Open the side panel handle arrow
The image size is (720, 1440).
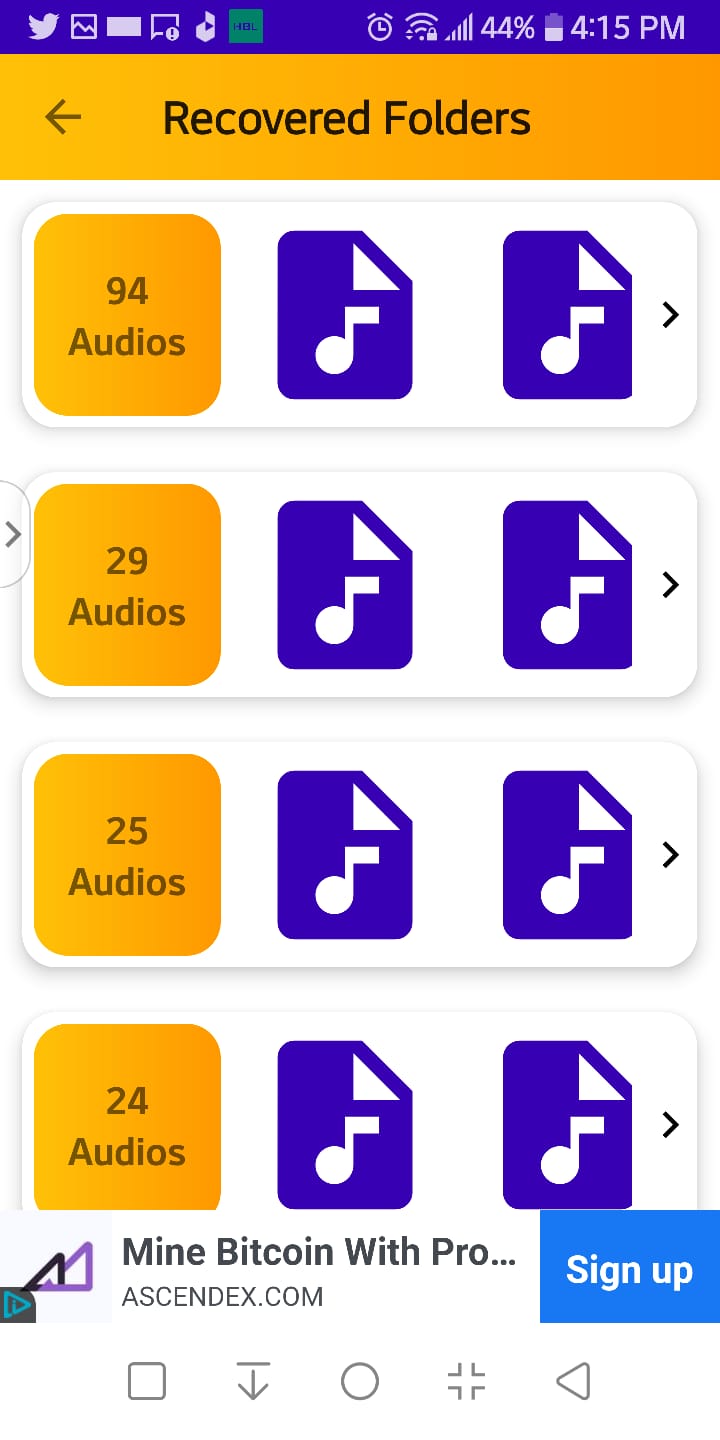tap(13, 534)
